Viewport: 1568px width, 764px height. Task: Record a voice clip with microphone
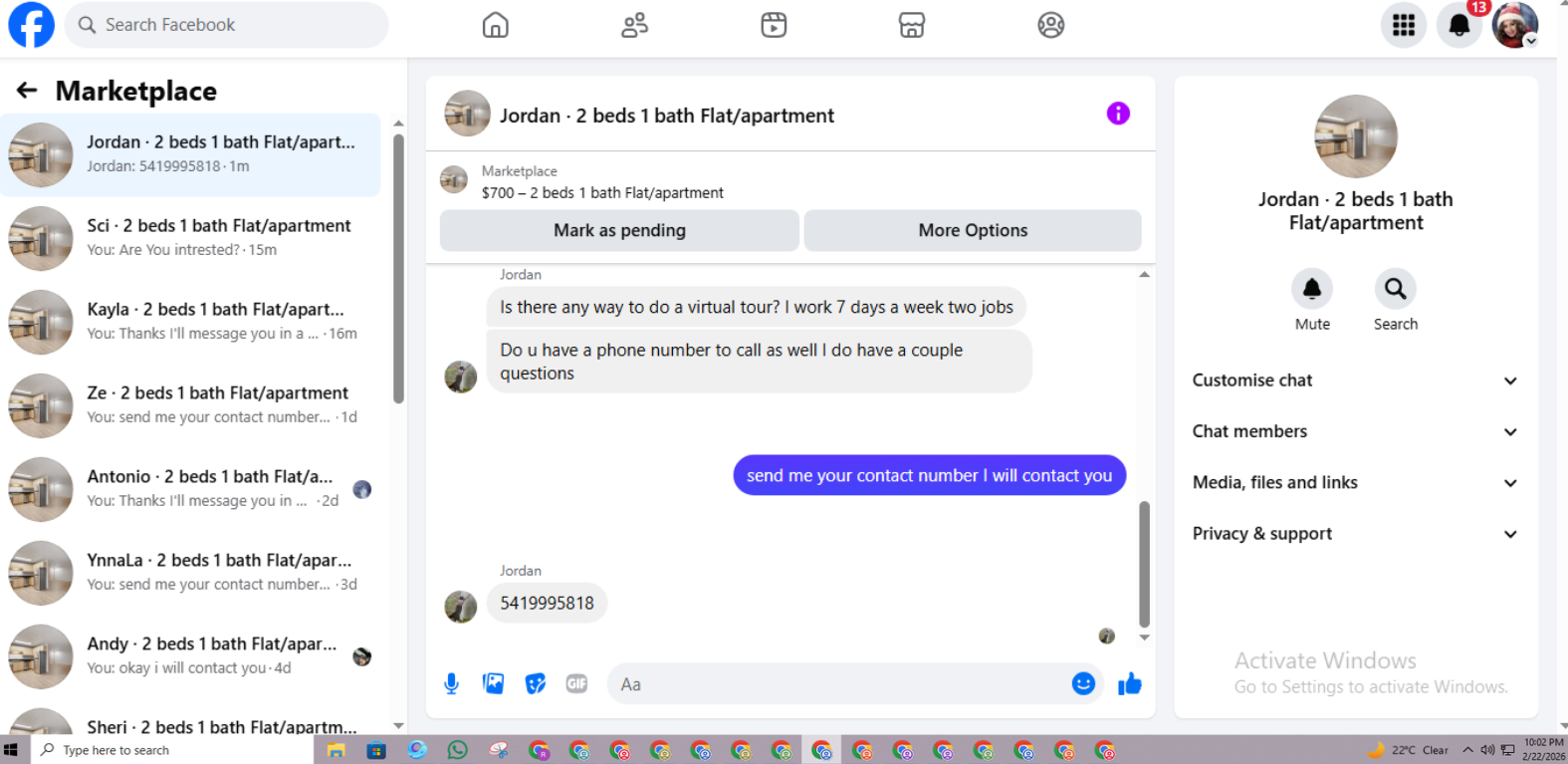click(451, 684)
